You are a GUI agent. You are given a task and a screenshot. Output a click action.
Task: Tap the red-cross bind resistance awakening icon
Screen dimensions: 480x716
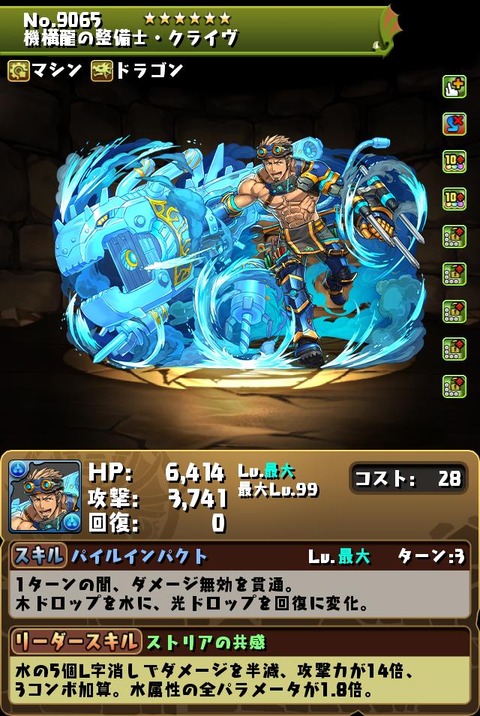pos(454,124)
